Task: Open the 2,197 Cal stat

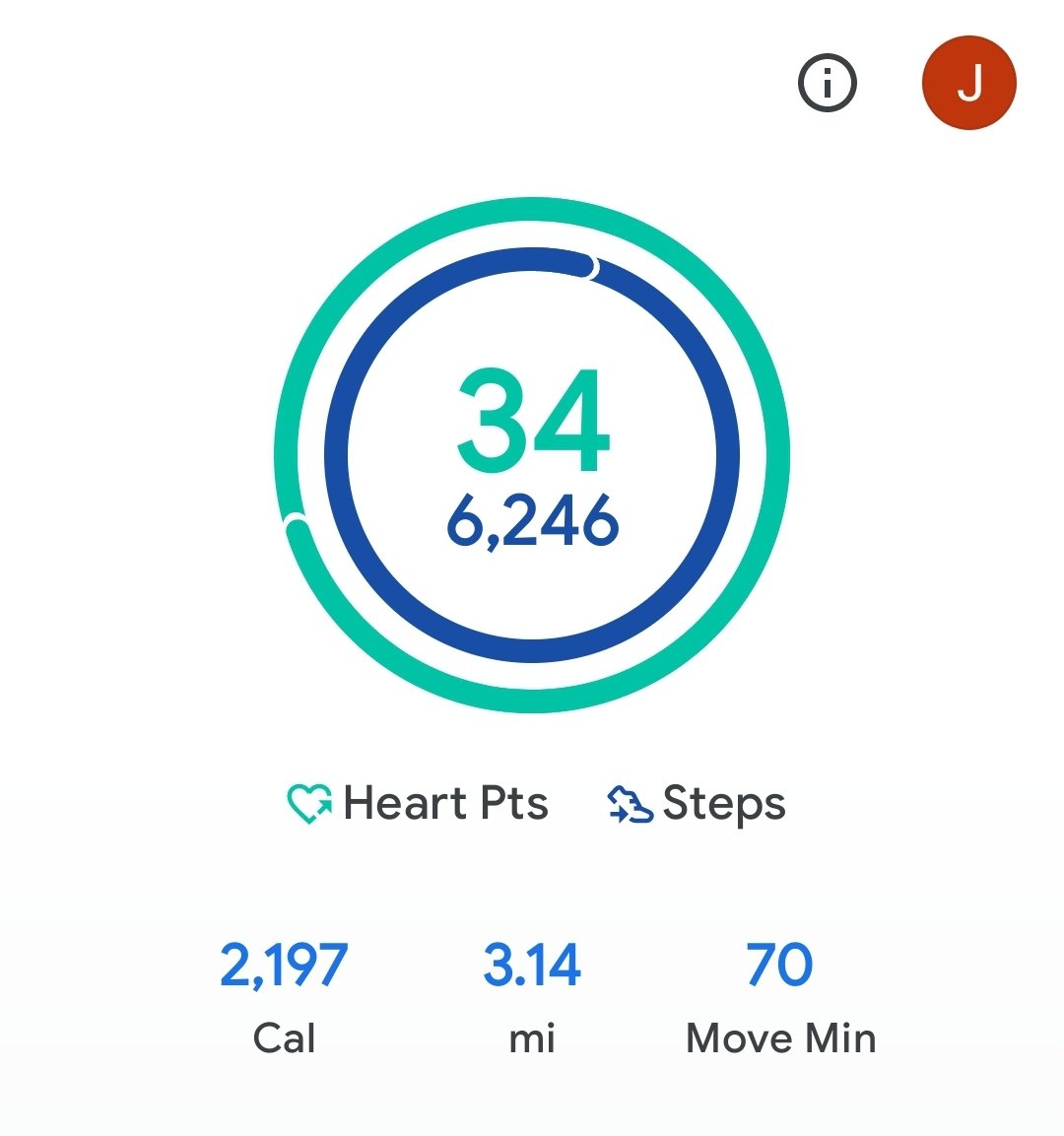Action: coord(284,995)
